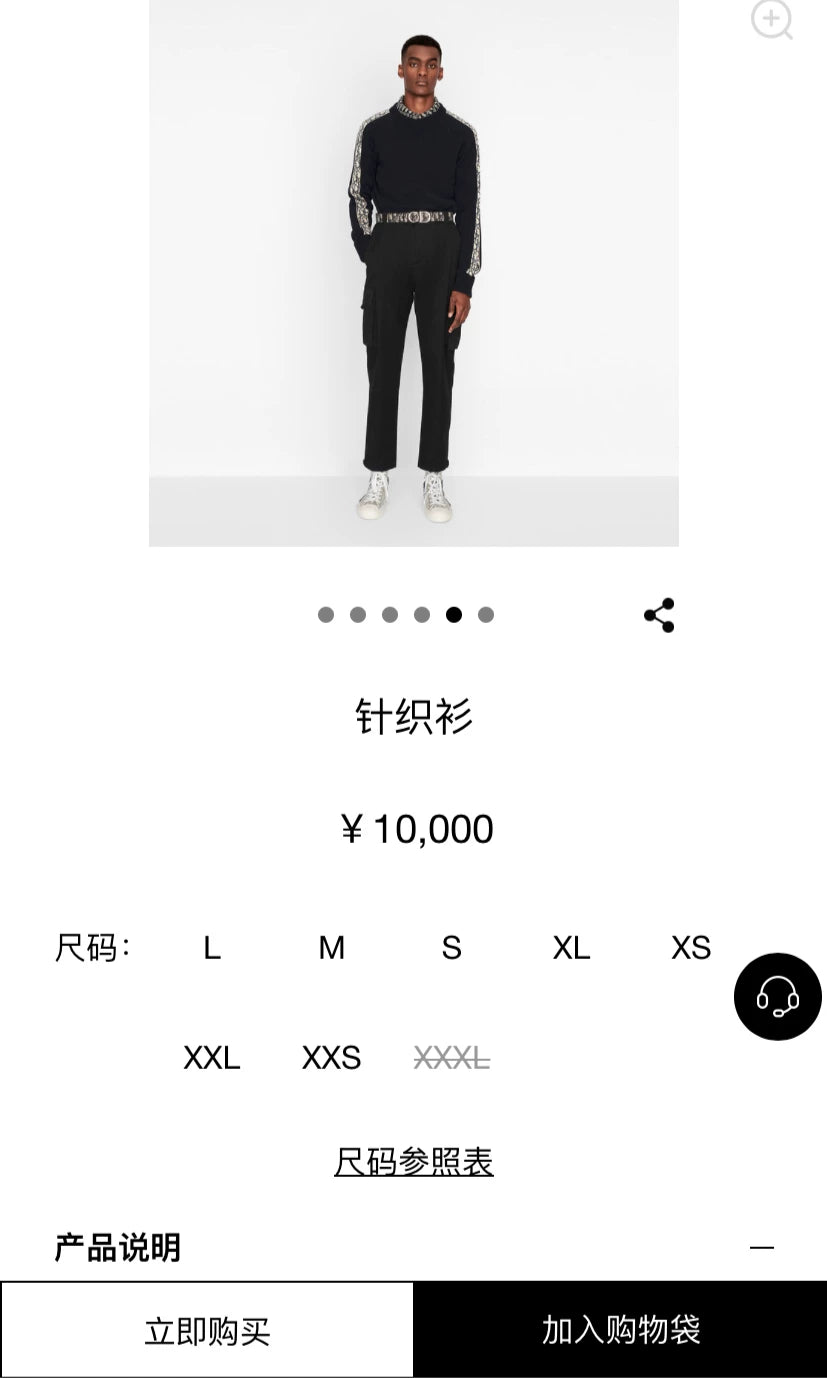827x1378 pixels.
Task: Tap 加入购物袋 to add to bag
Action: click(x=620, y=1330)
